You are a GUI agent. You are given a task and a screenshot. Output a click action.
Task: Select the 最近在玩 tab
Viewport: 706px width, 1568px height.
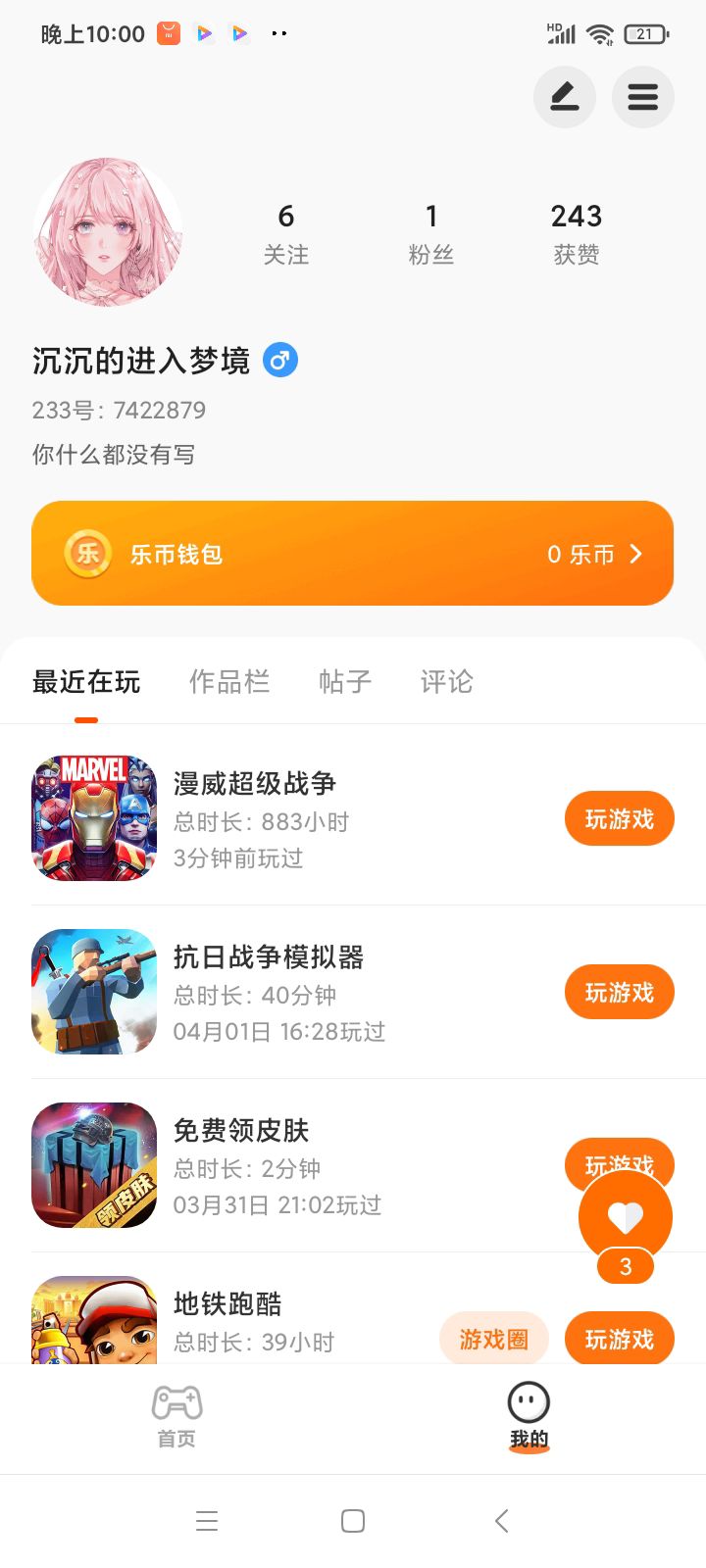(x=86, y=682)
